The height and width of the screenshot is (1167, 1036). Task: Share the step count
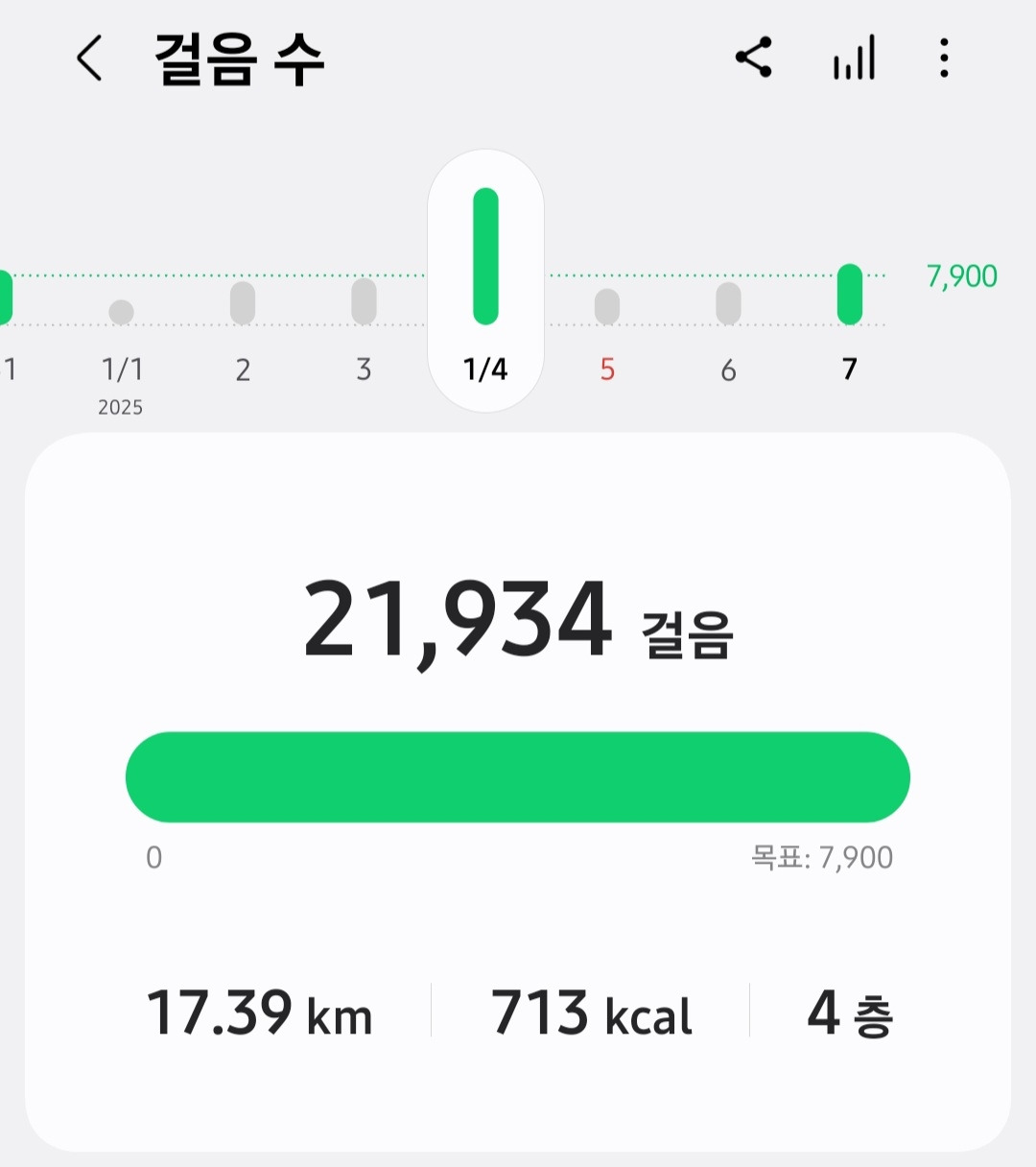point(754,58)
